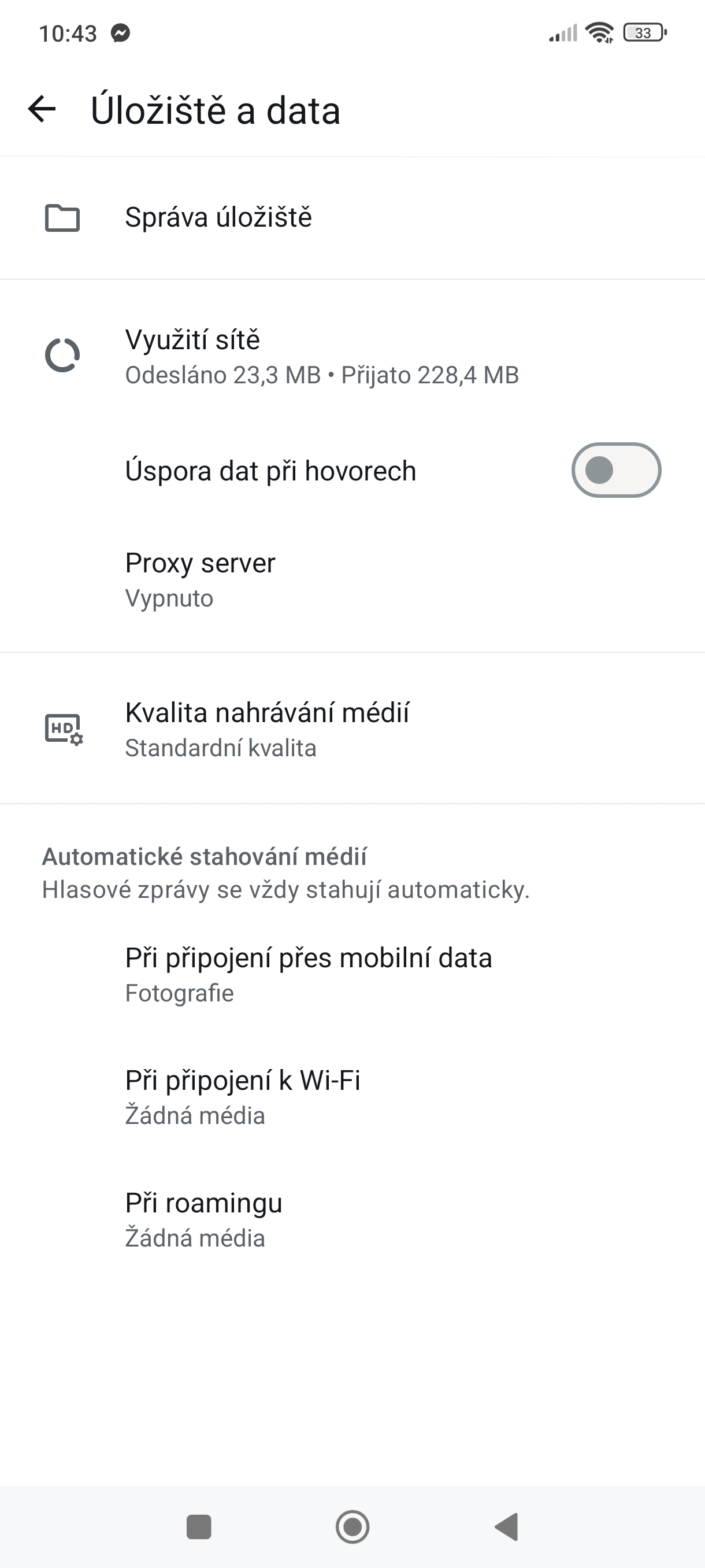705x1568 pixels.
Task: Change Kvalita nahrávání médií
Action: 352,728
